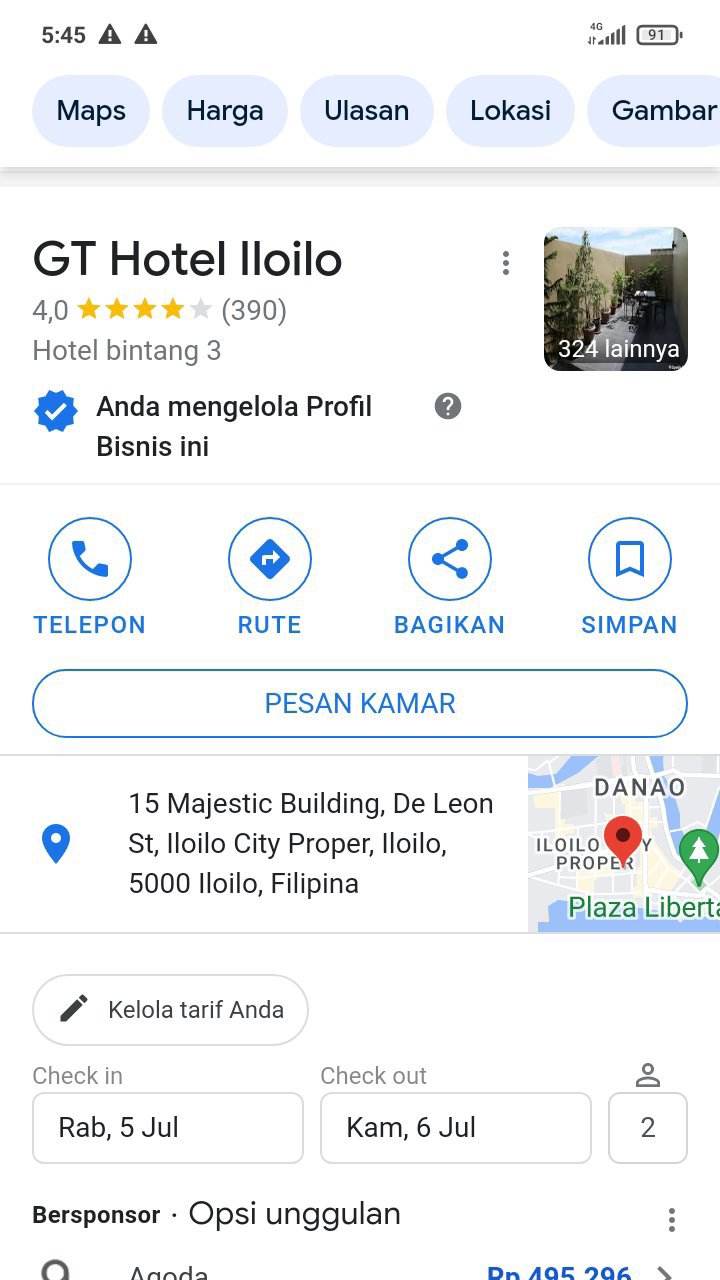
Task: Share the hotel using Bagikan
Action: point(450,577)
